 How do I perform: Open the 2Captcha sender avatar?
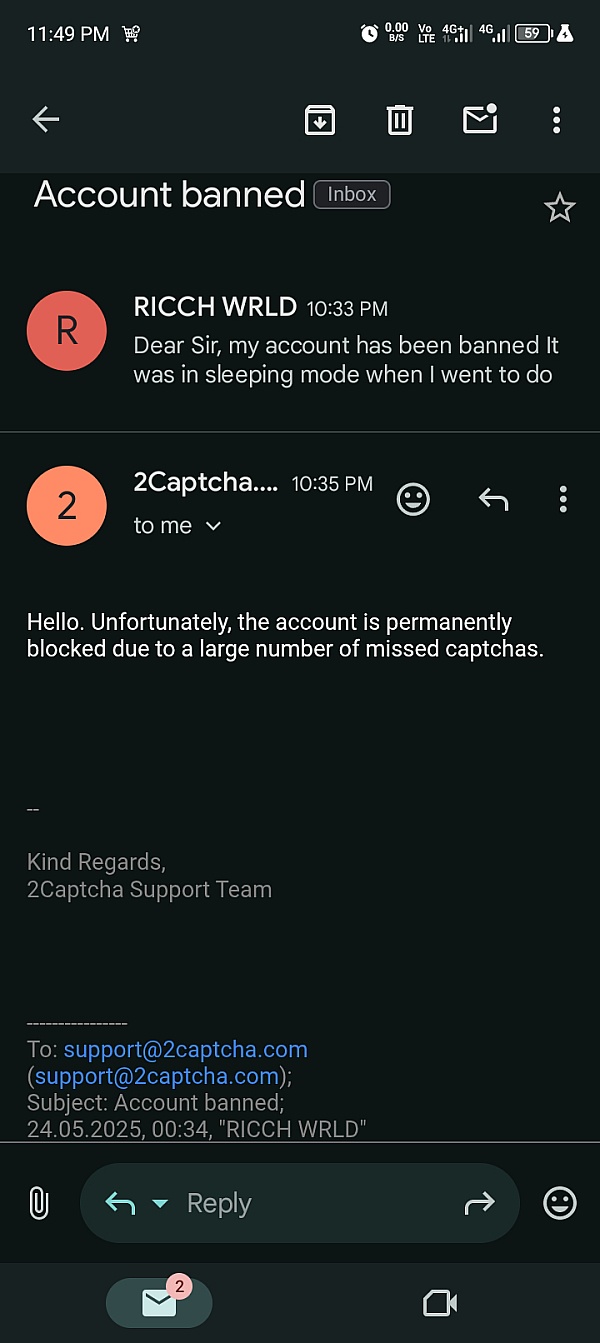click(x=66, y=505)
